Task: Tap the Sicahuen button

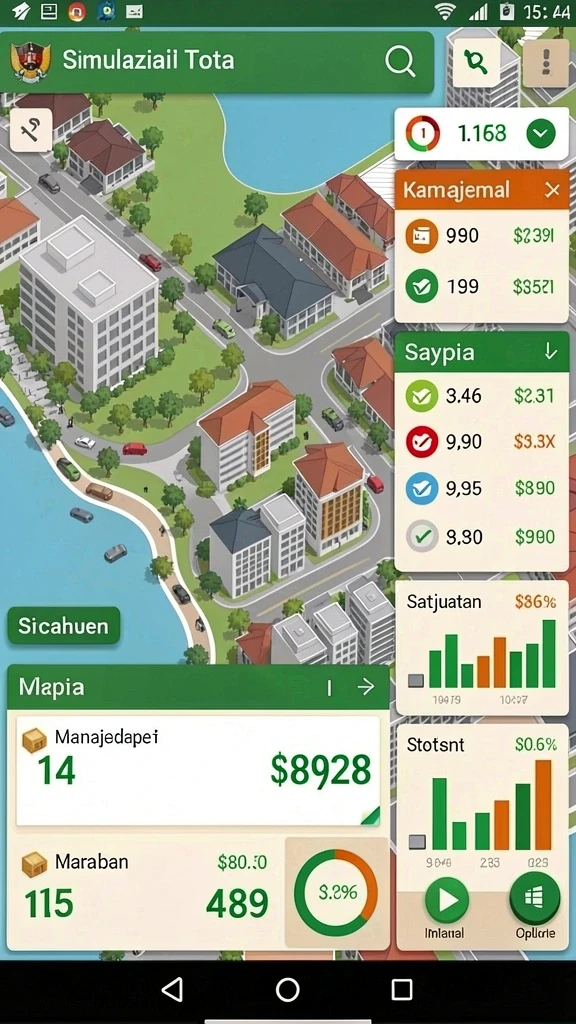Action: click(63, 626)
